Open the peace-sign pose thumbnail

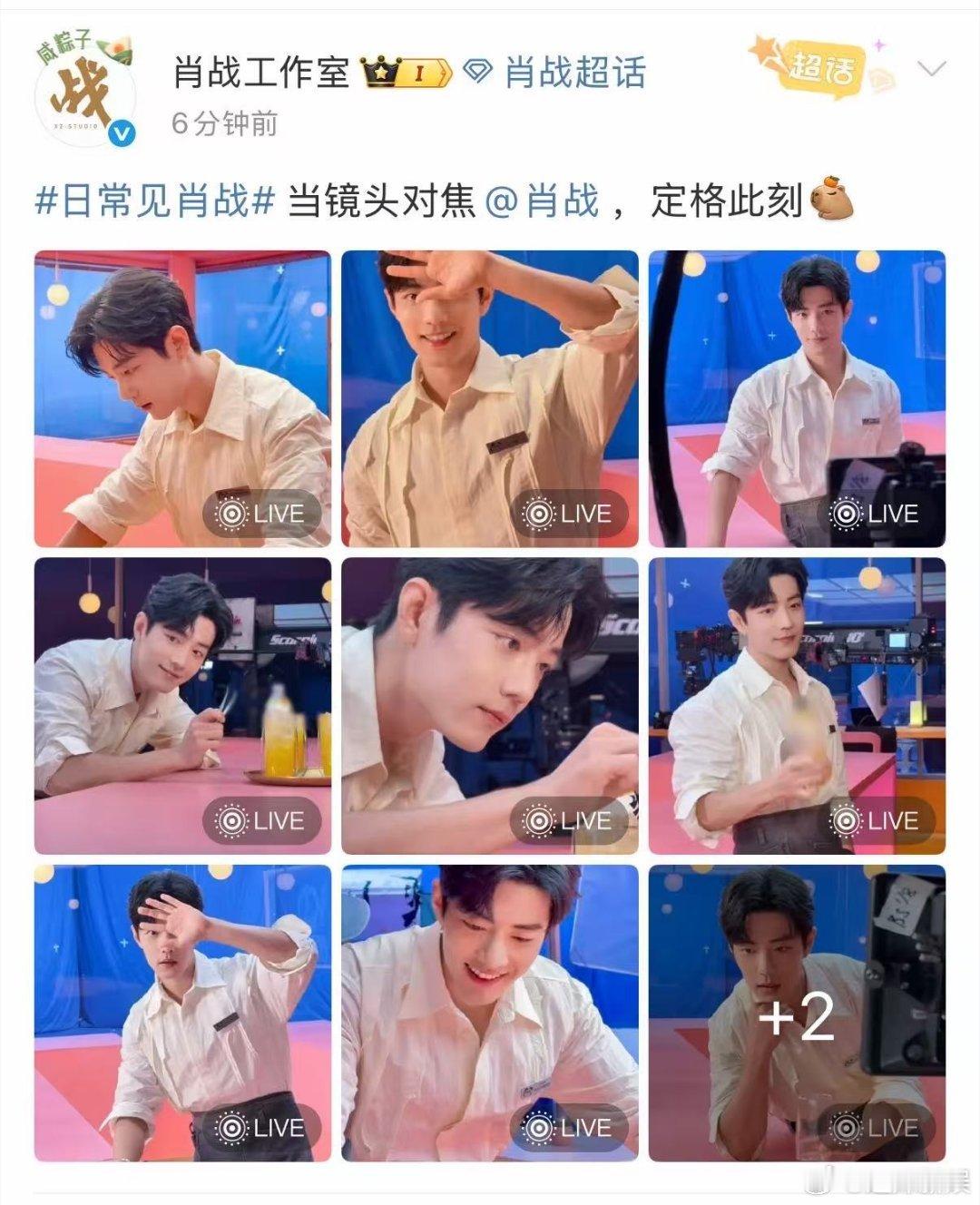point(490,395)
